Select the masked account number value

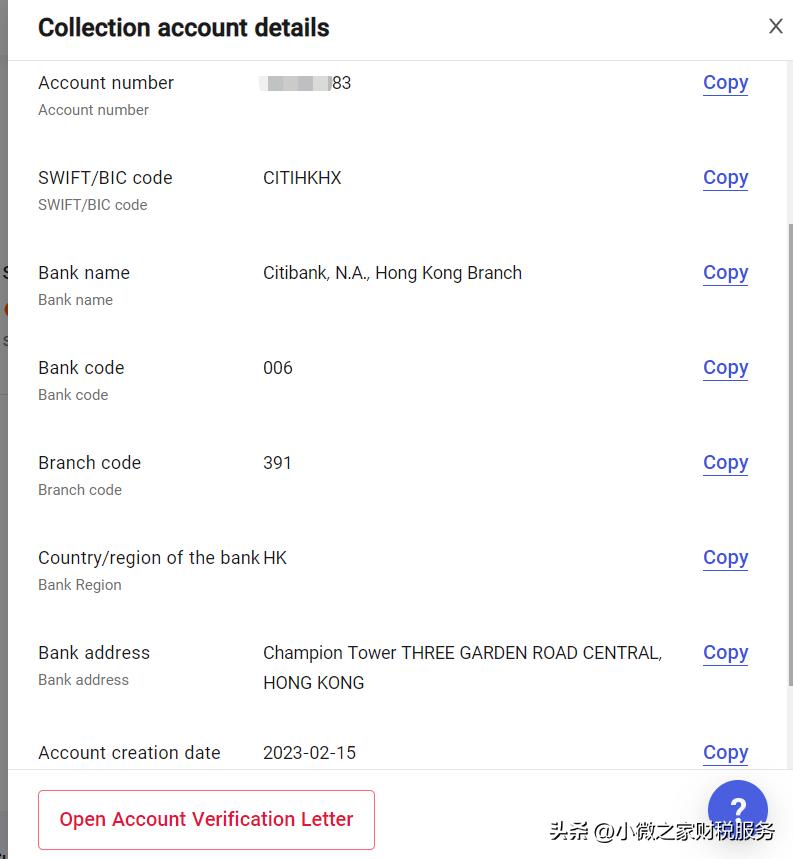(x=307, y=83)
